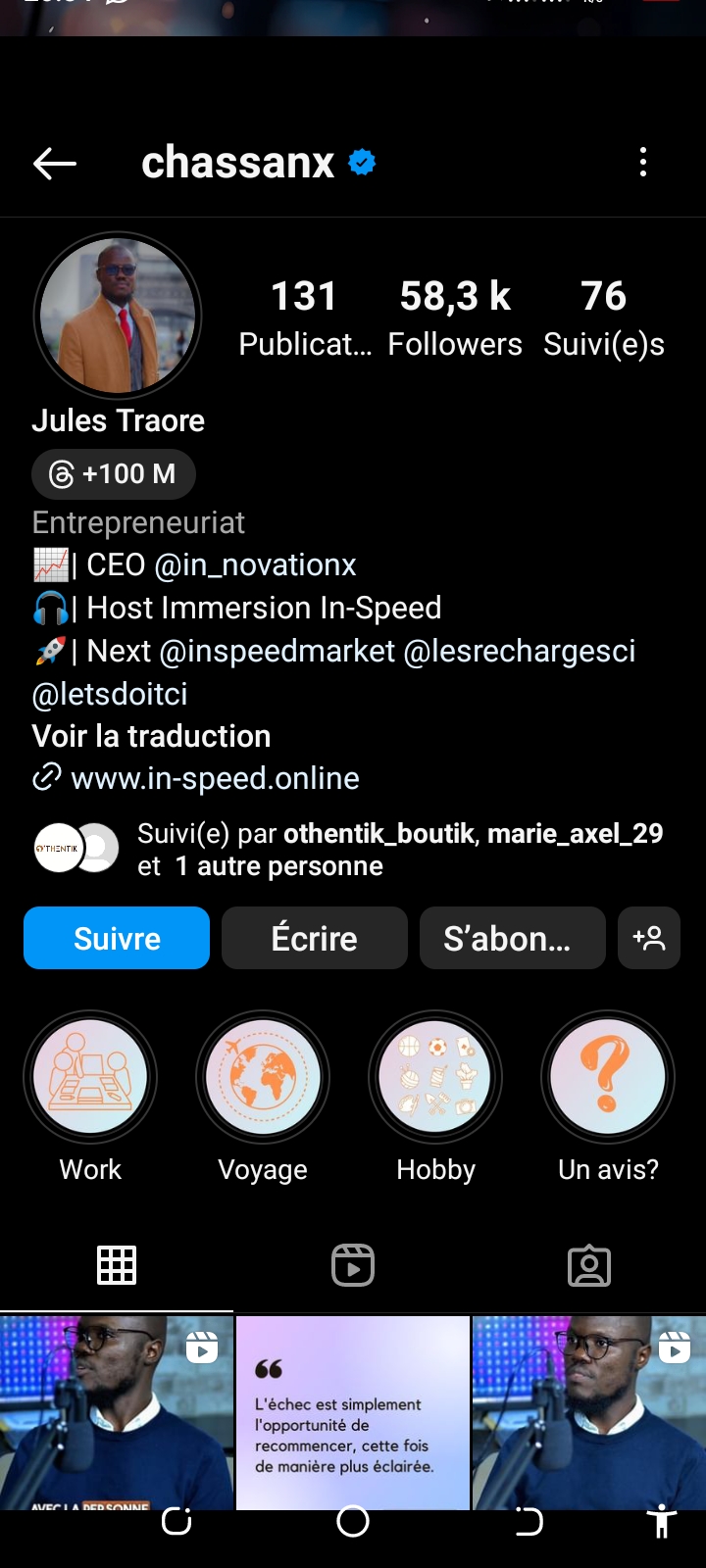The width and height of the screenshot is (706, 1568).
Task: View the chassanx profile picture
Action: [x=118, y=316]
